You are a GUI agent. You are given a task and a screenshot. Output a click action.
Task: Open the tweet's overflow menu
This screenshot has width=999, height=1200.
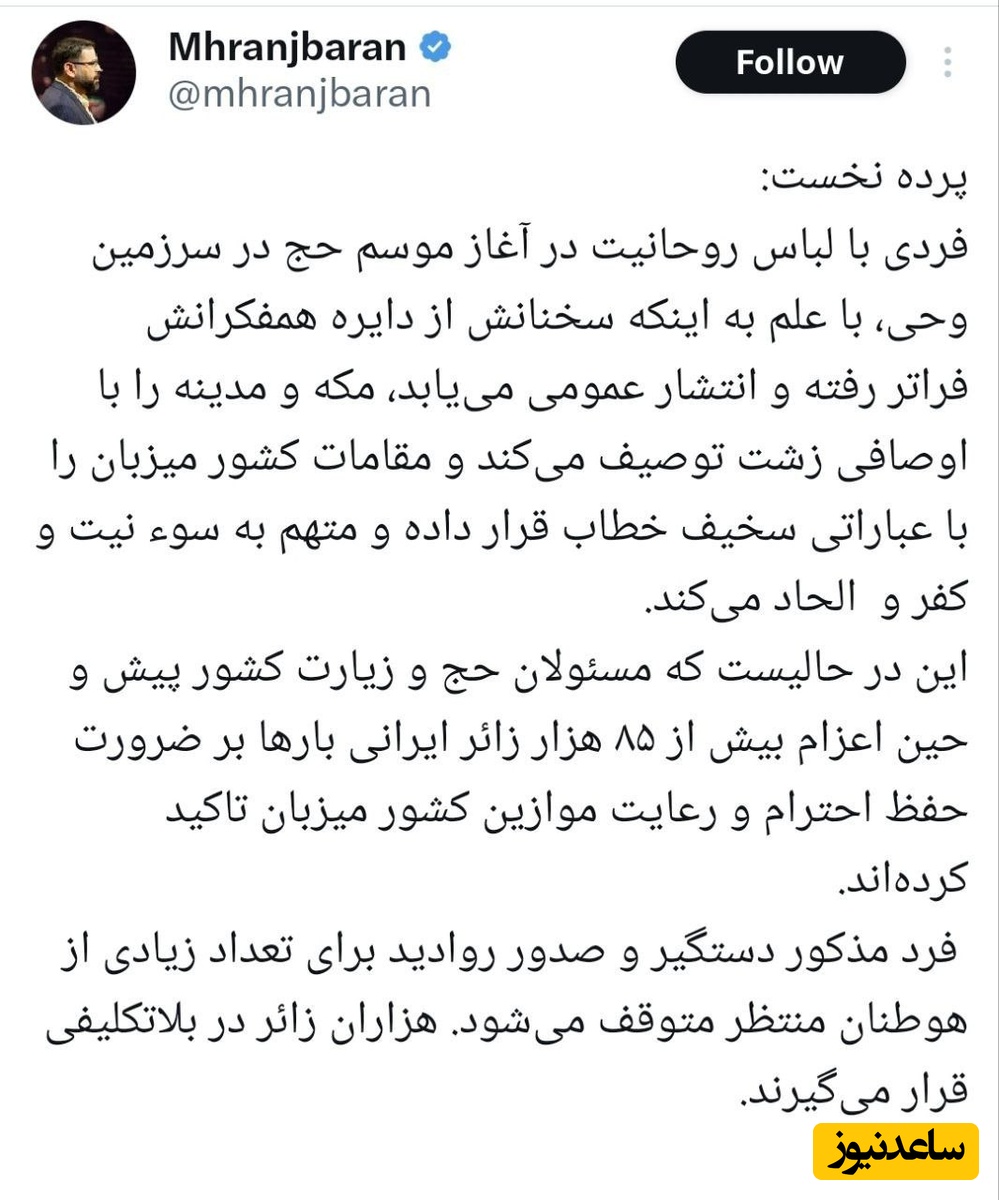click(947, 63)
